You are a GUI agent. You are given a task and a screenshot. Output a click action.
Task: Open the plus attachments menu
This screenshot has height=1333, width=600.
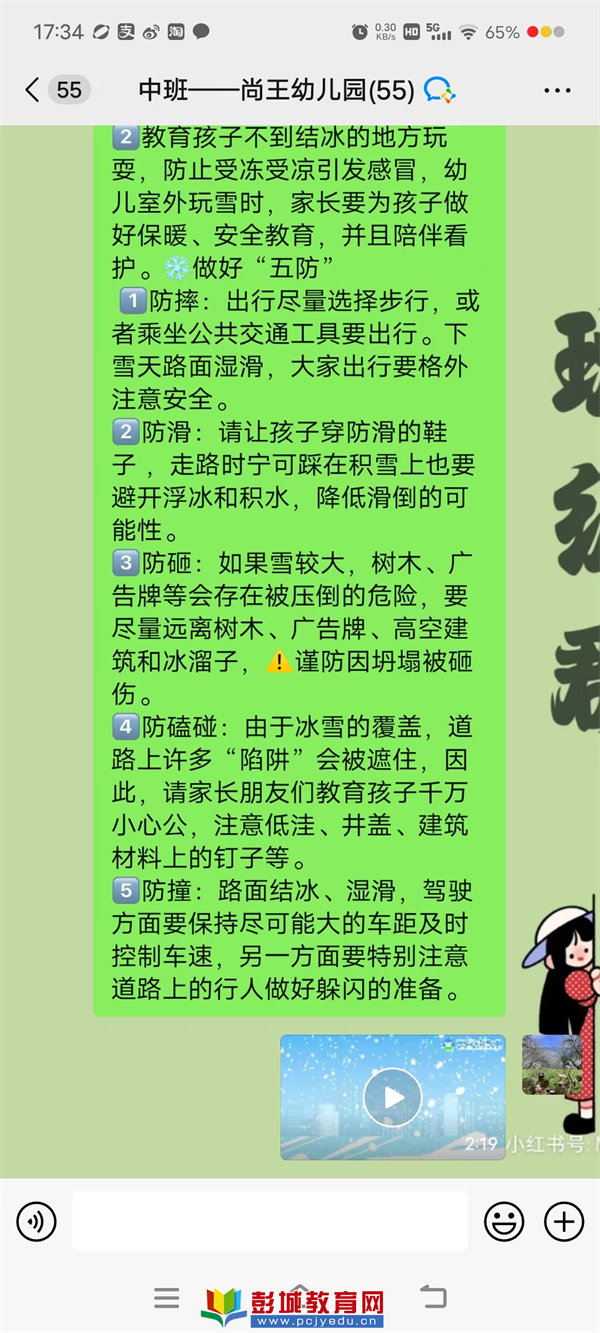tap(563, 1220)
